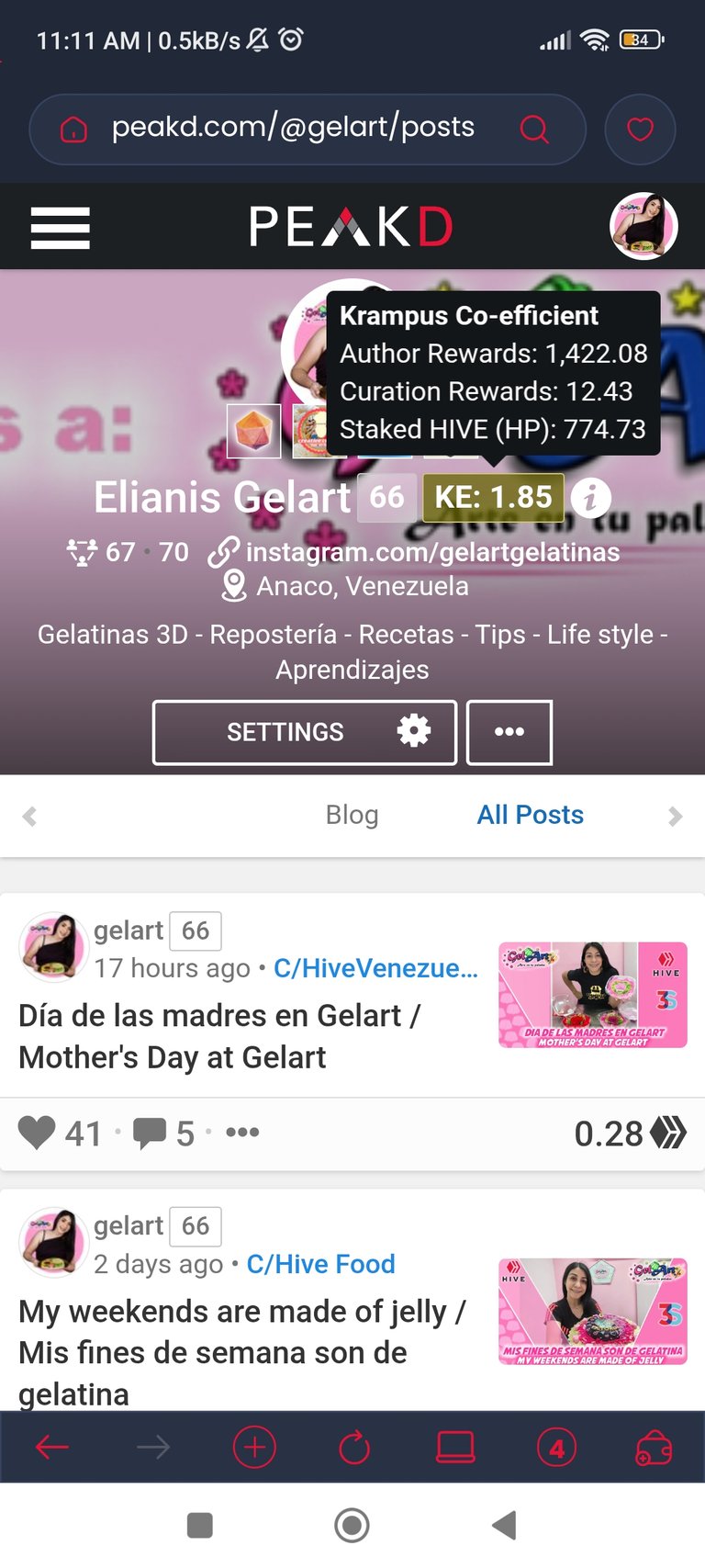The height and width of the screenshot is (1568, 705).
Task: Open the browser tabs counter showing 4
Action: (556, 1448)
